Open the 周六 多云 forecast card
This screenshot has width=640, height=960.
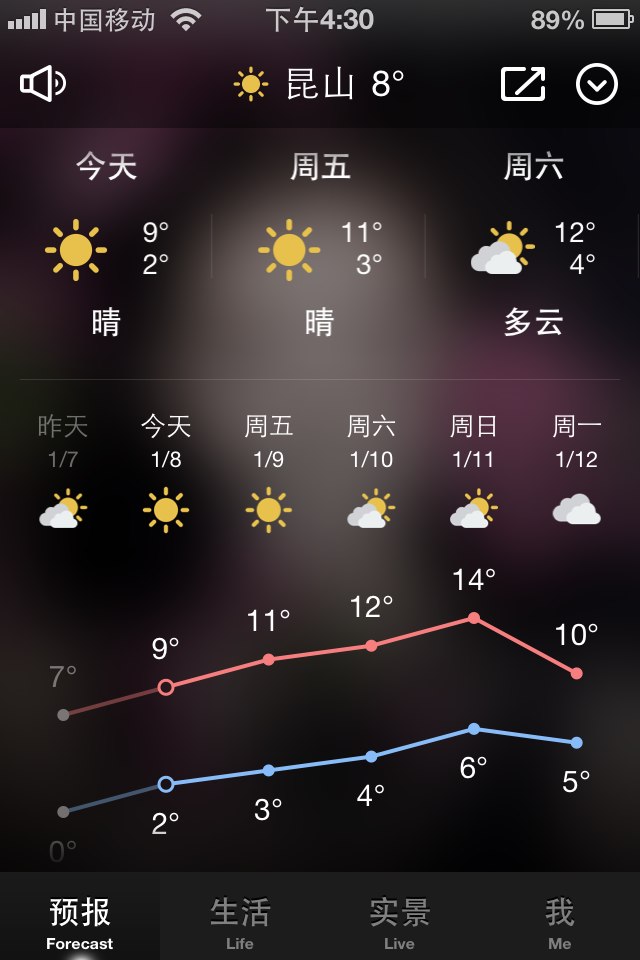coord(533,246)
